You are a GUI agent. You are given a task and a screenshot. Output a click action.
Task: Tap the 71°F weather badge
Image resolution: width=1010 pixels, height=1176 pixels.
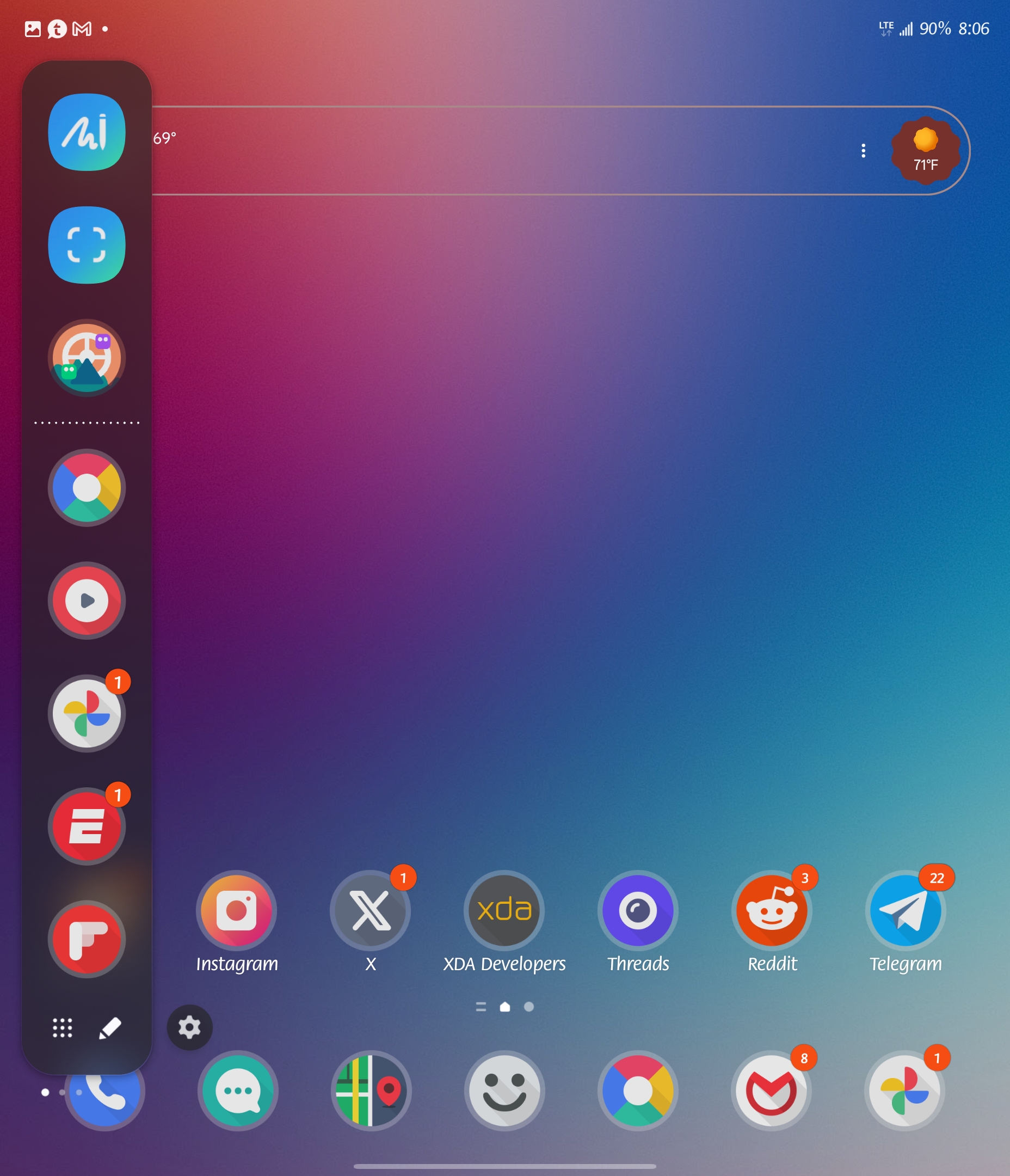(925, 150)
